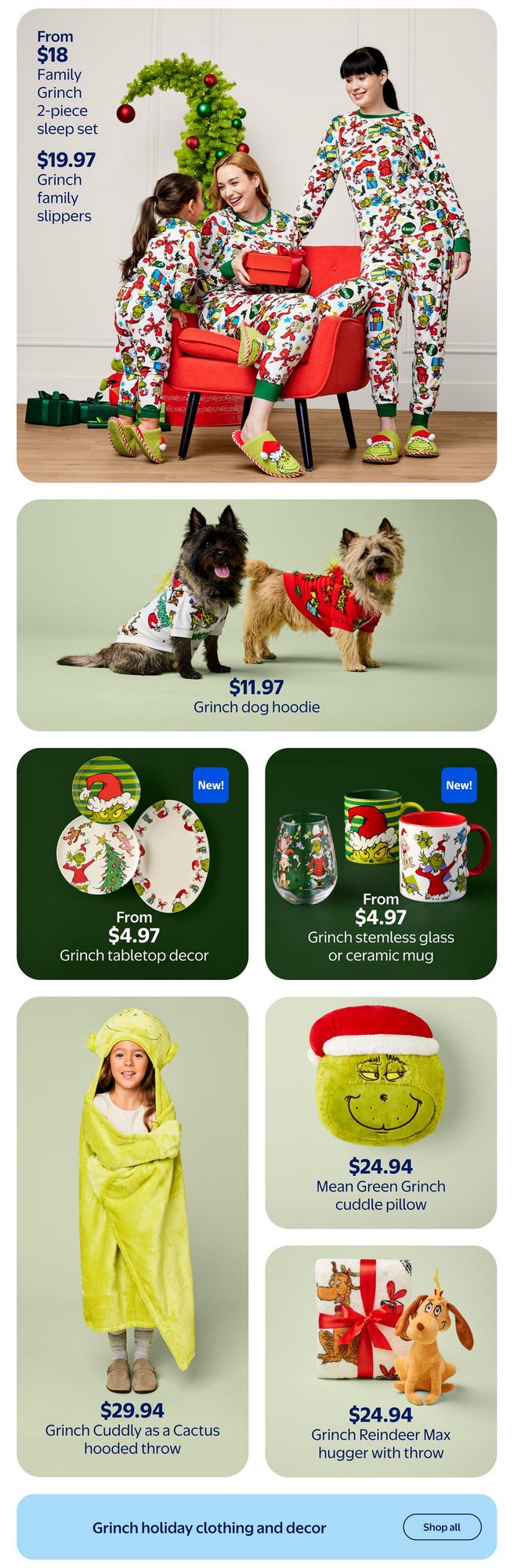Screen dimensions: 514x1568
Task: Tap the Shop all button
Action: coord(441,1526)
